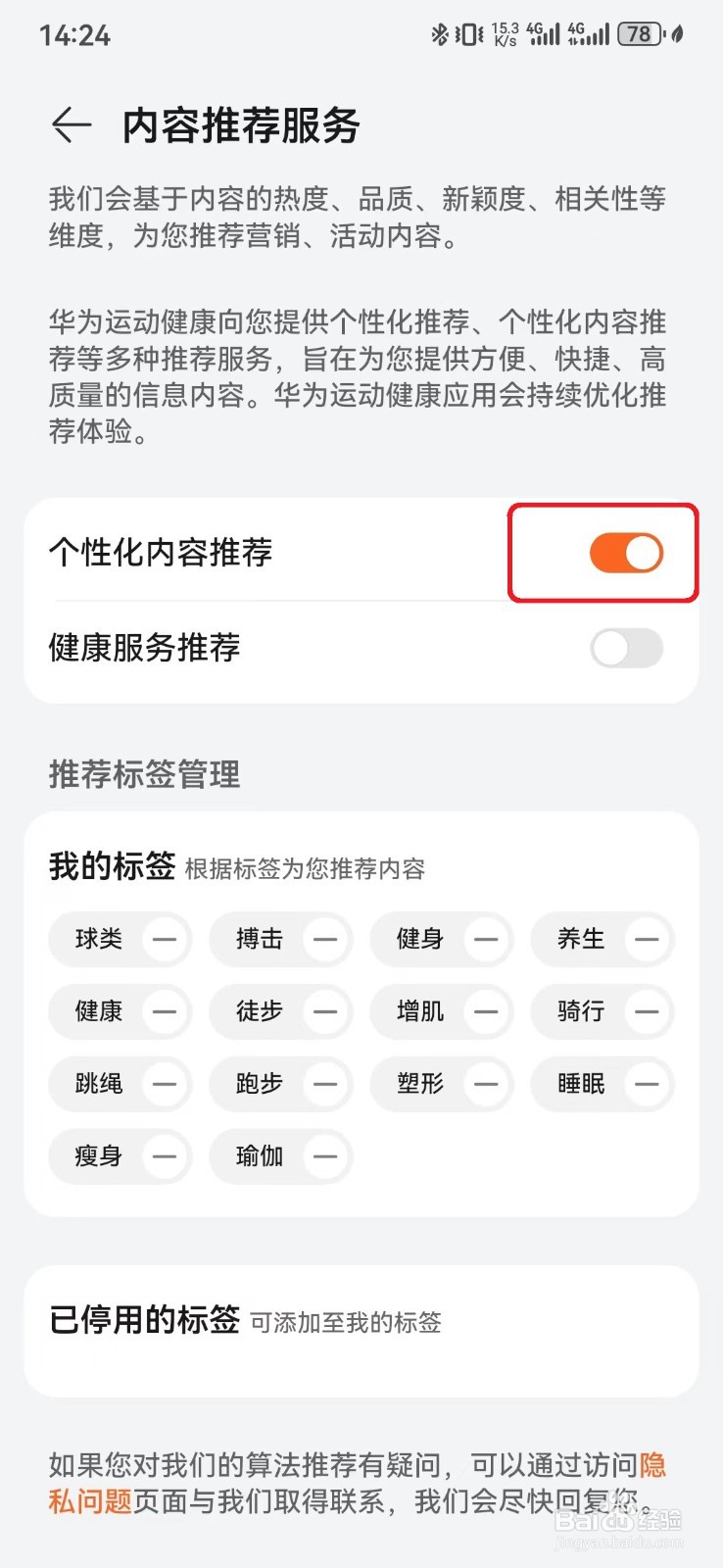Remove the 球类 tag using its minus icon

[163, 939]
